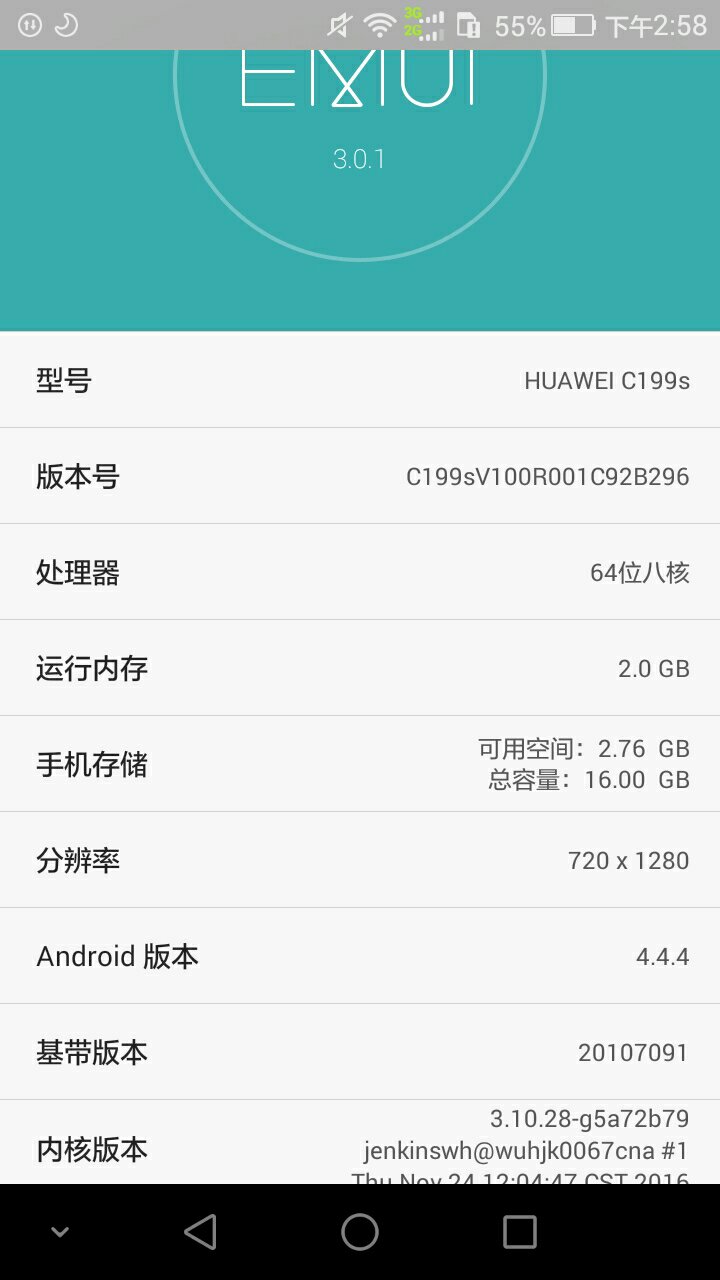Go to the home screen
Viewport: 720px width, 1280px height.
(x=360, y=1232)
